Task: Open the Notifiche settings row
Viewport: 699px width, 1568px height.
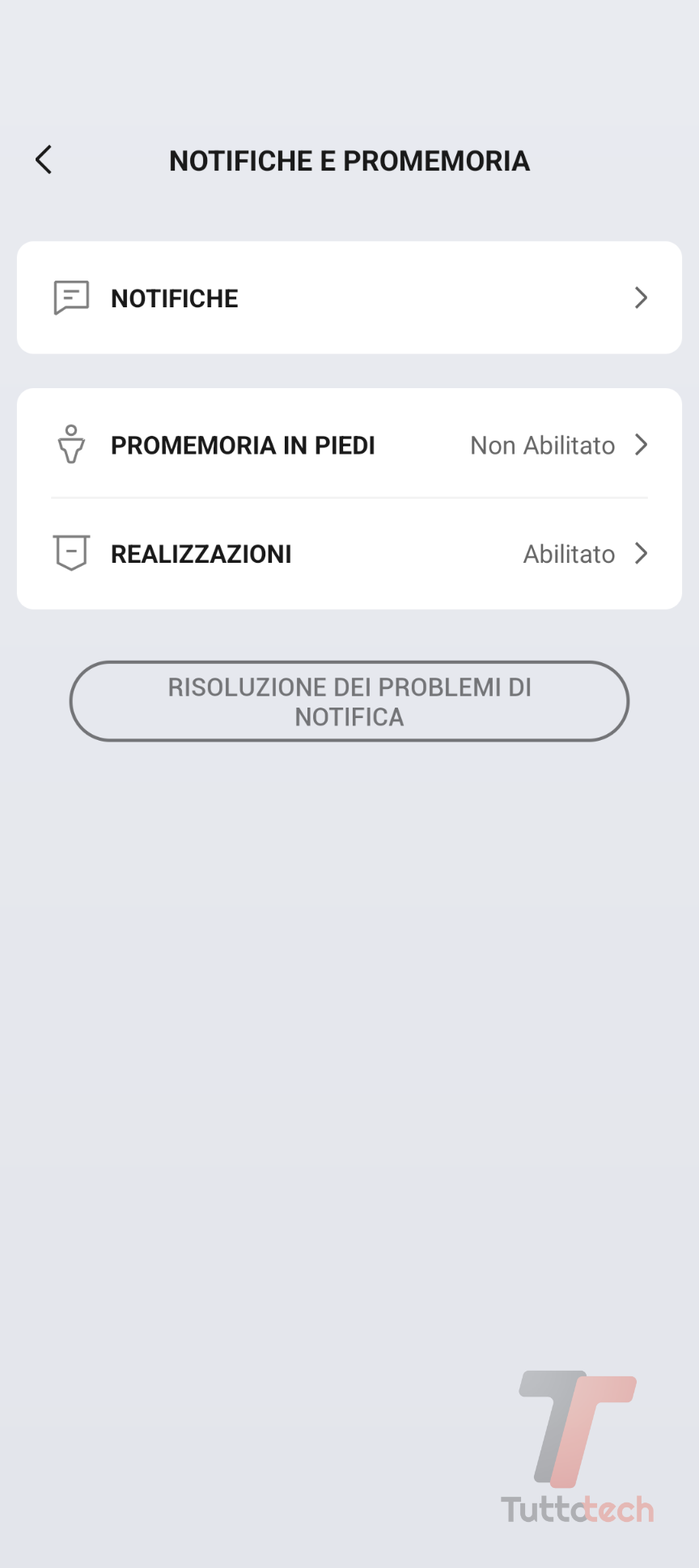Action: pyautogui.click(x=349, y=298)
